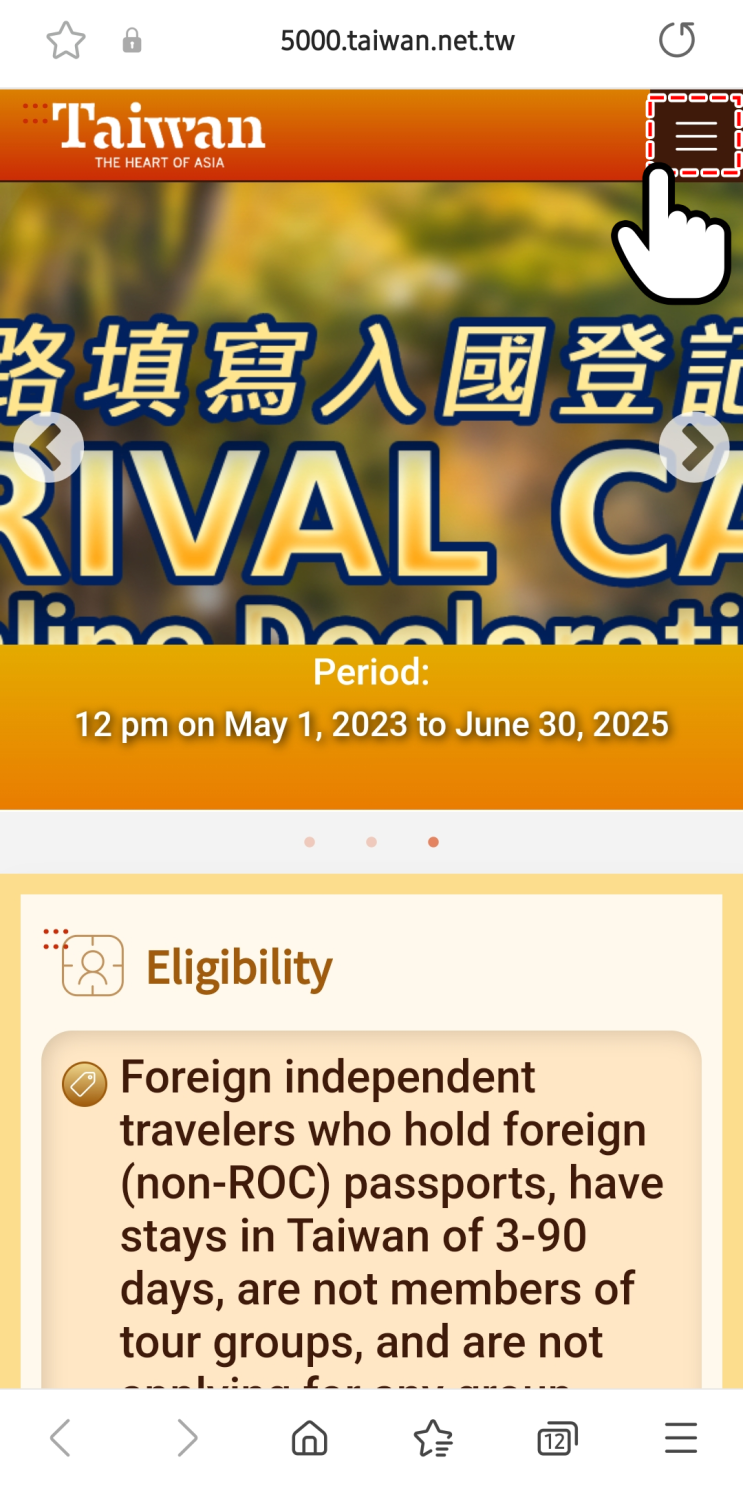Go back in the browser
743x1486 pixels.
(60, 1438)
